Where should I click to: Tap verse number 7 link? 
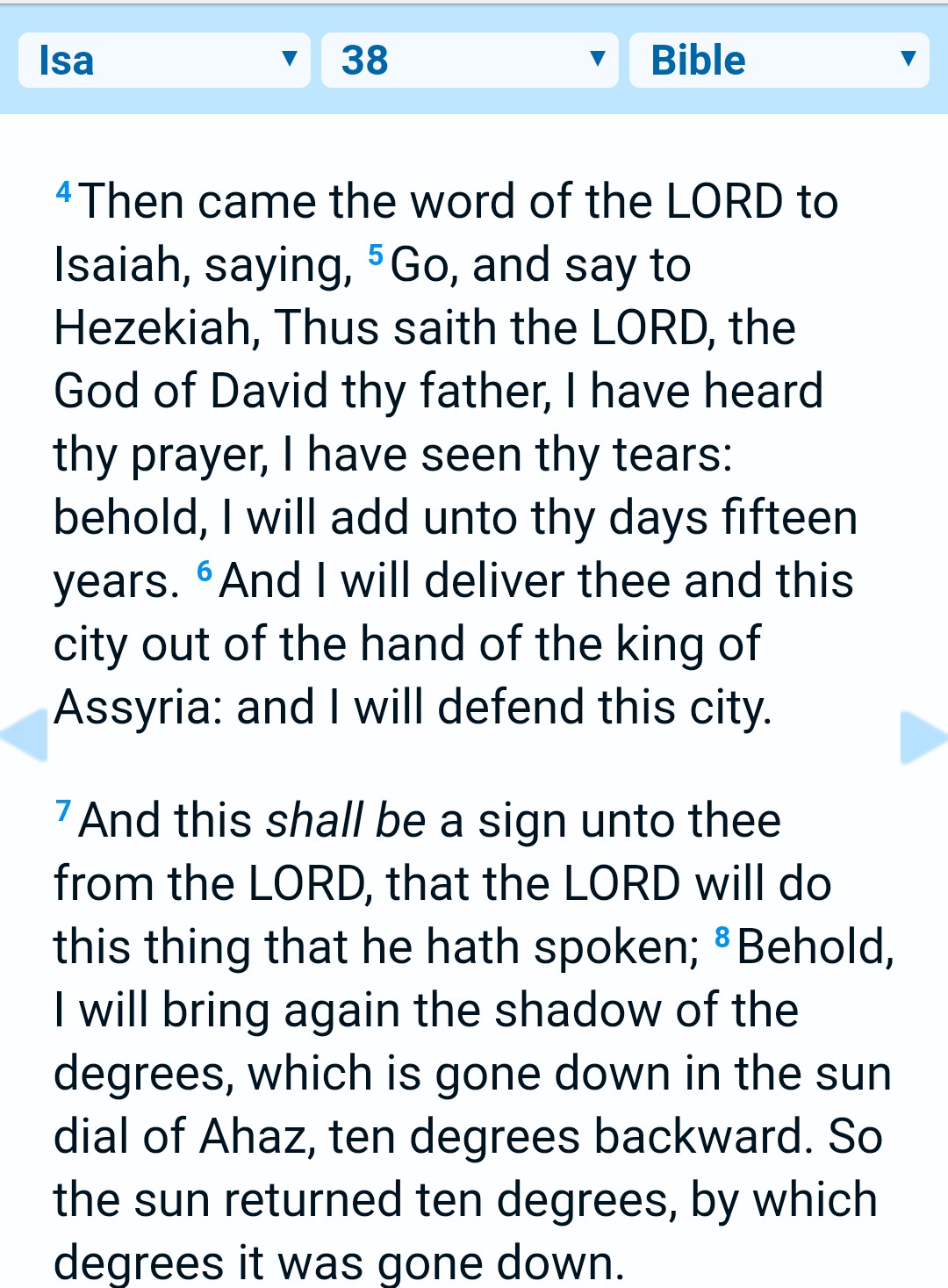tap(63, 810)
